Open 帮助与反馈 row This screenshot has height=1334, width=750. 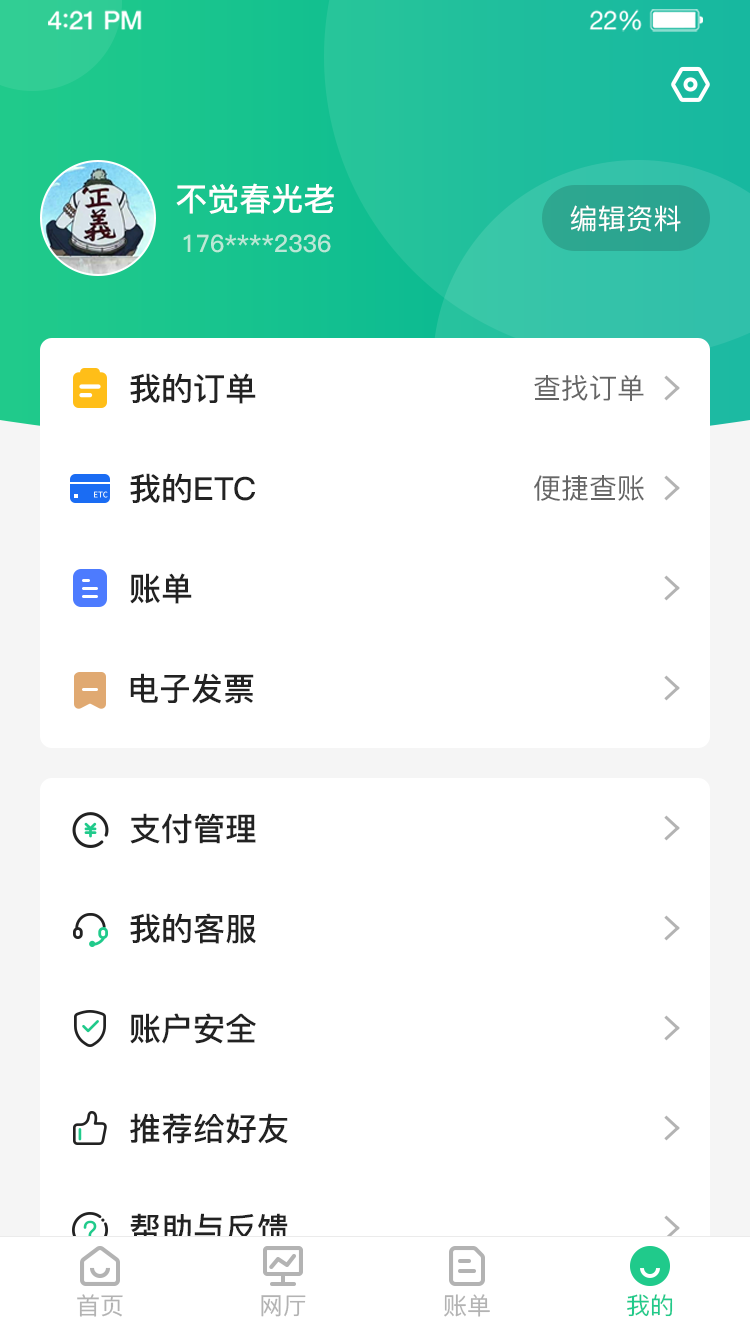pyautogui.click(x=375, y=1222)
